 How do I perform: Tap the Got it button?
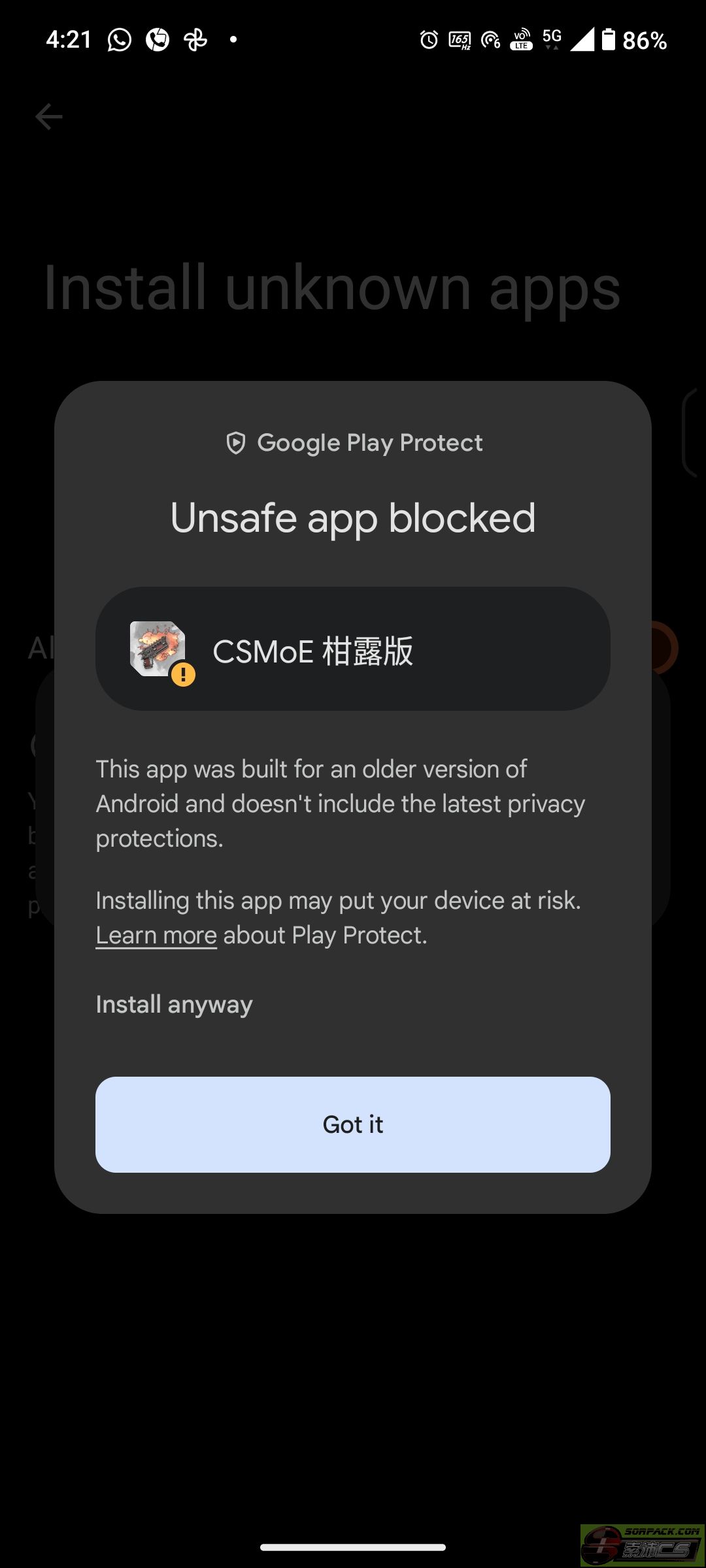point(353,1124)
